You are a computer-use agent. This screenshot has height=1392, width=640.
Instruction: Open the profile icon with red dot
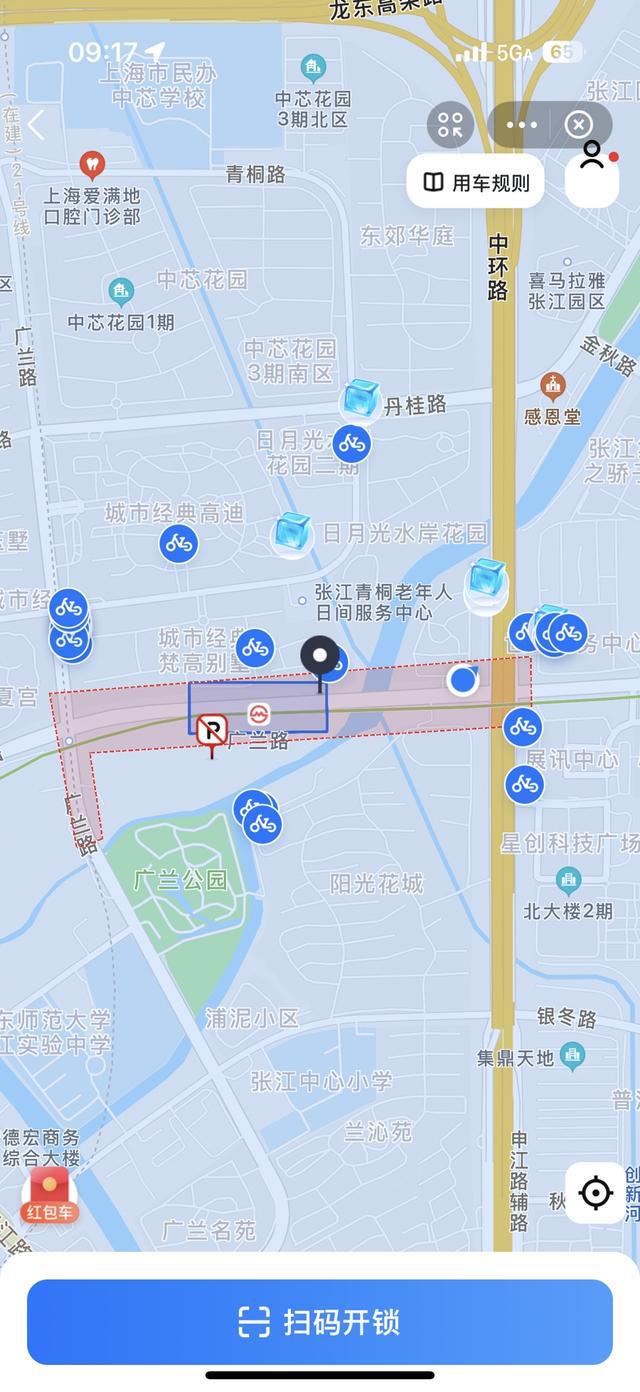(x=592, y=180)
